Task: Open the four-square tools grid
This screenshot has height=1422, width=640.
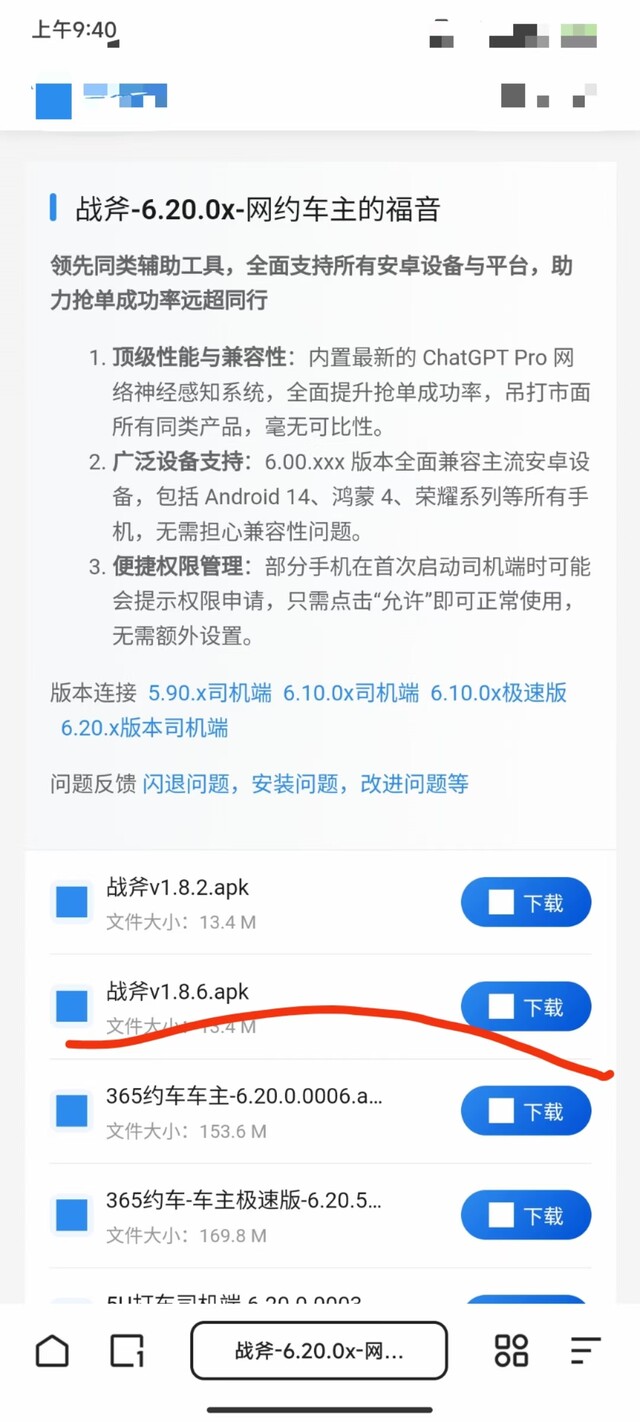Action: pyautogui.click(x=511, y=1351)
